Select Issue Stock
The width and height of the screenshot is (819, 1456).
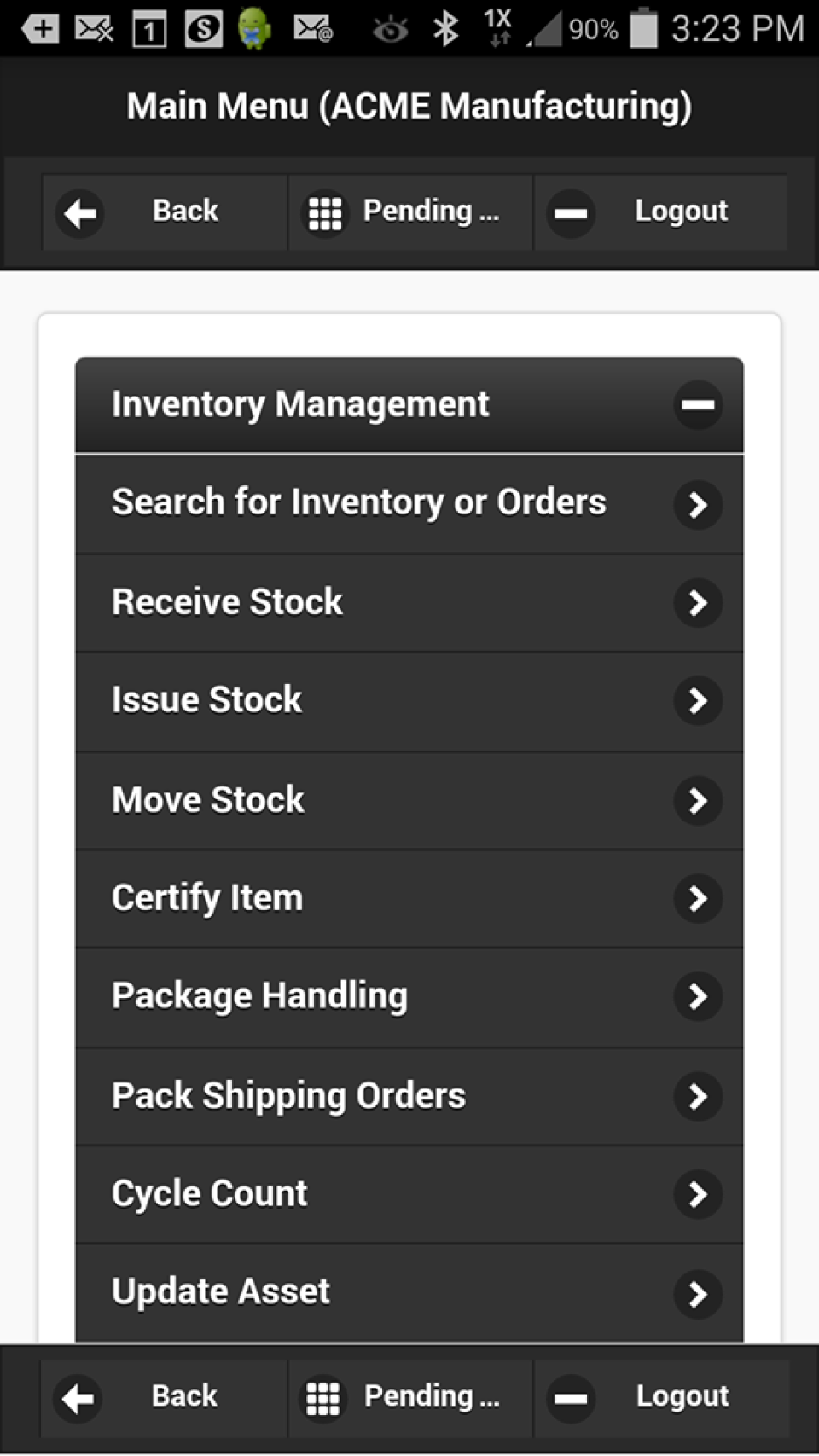409,701
